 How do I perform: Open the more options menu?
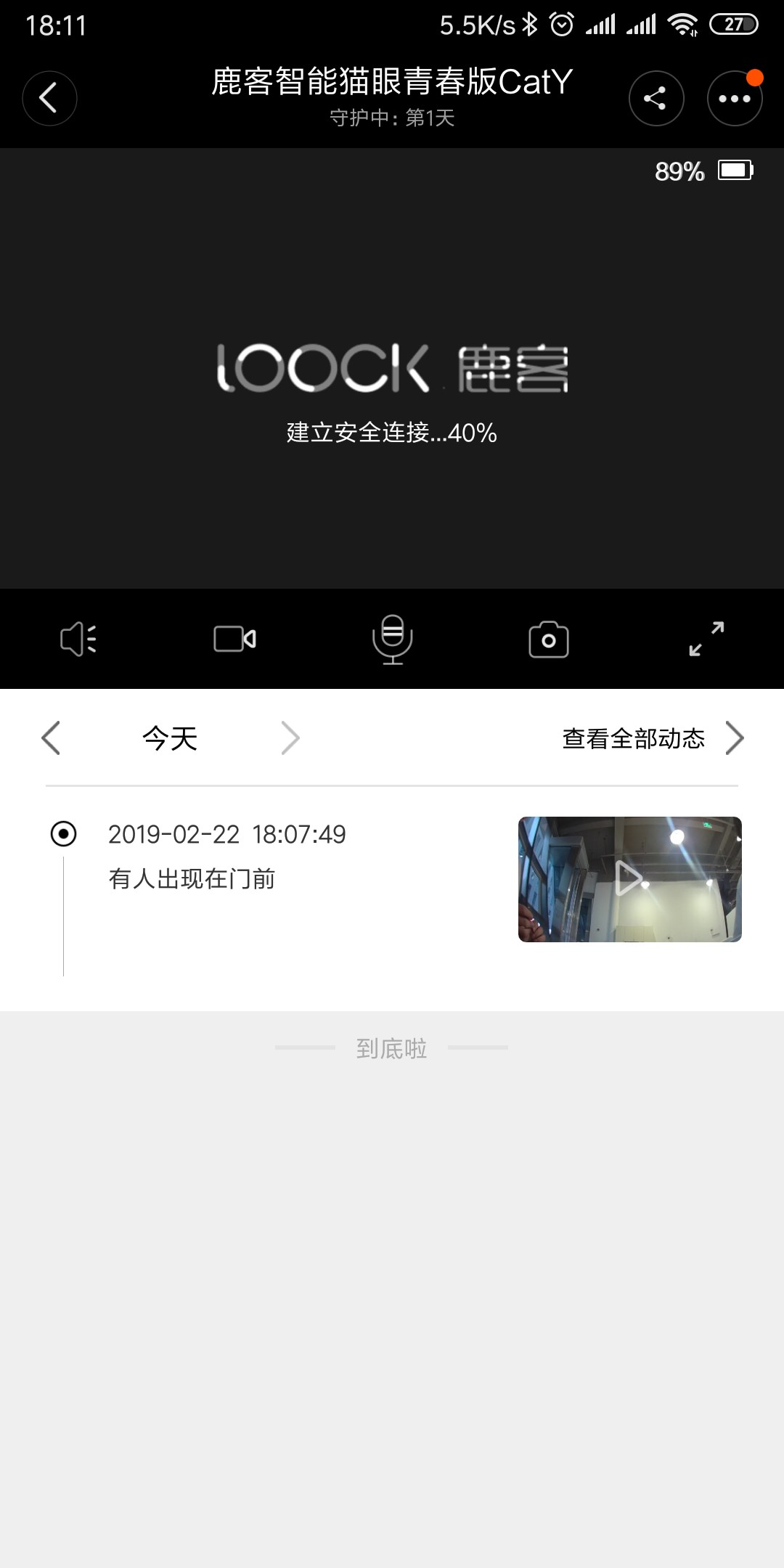click(734, 98)
